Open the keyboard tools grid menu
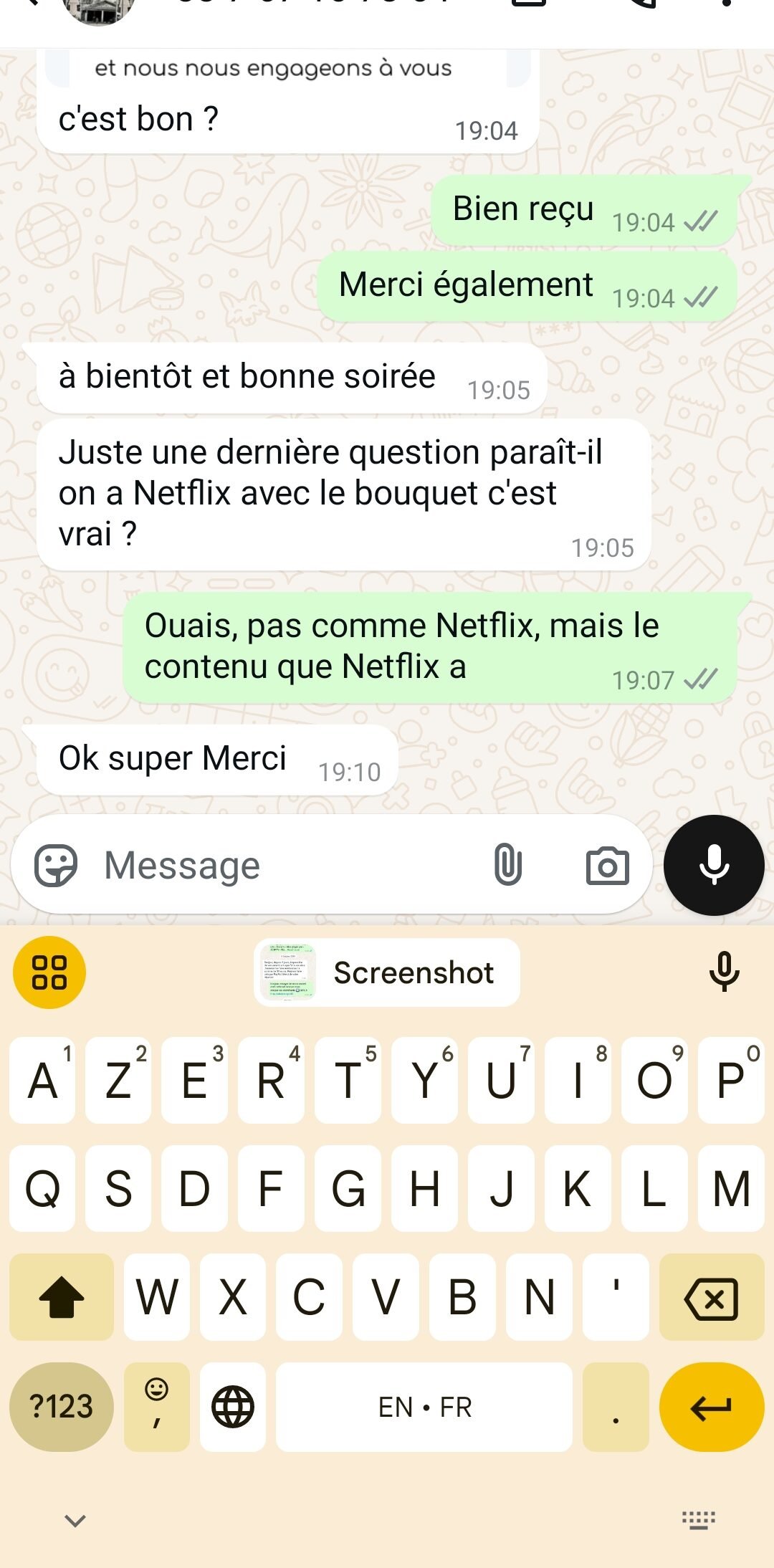Image resolution: width=774 pixels, height=1568 pixels. point(49,972)
